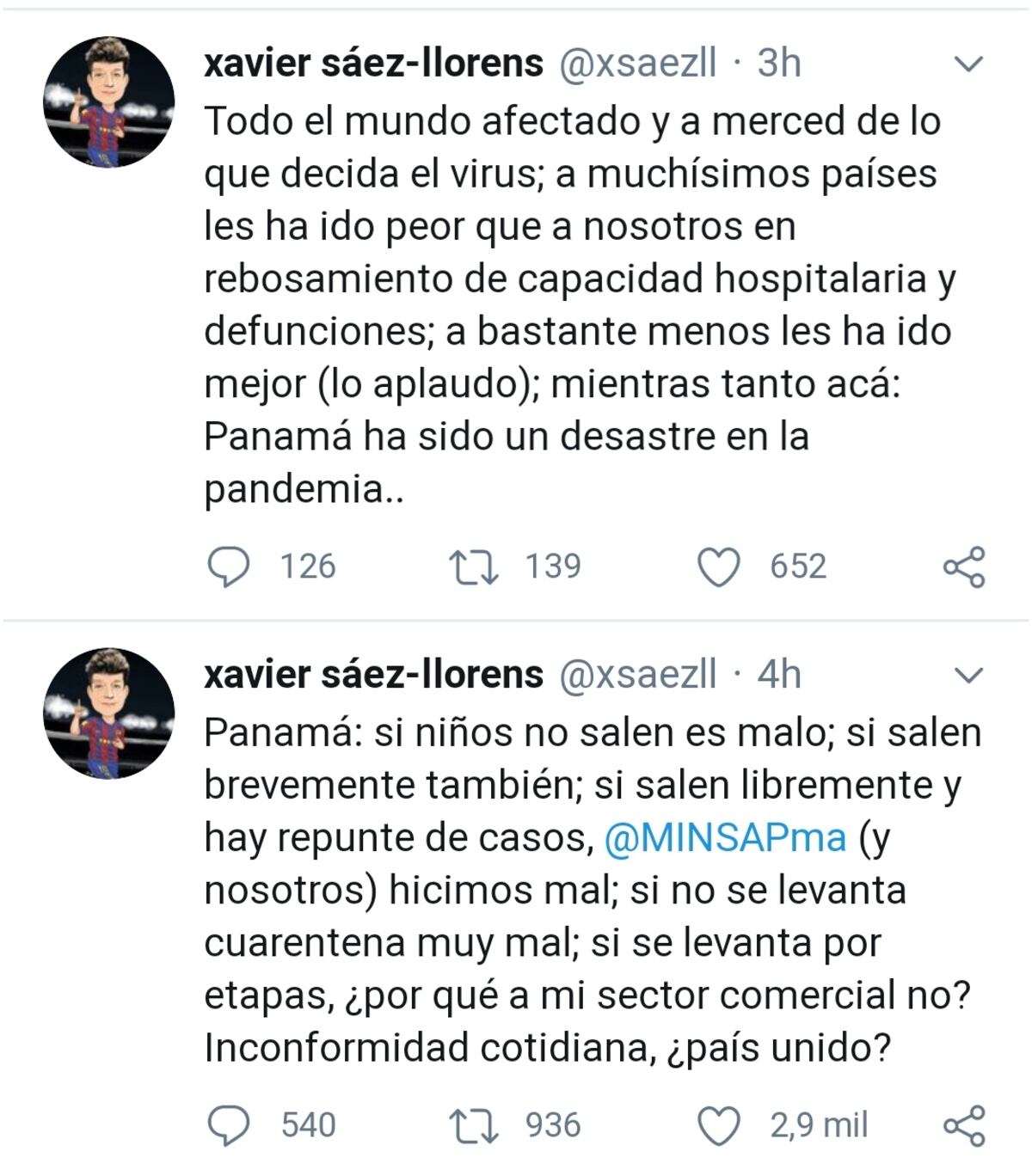This screenshot has height=1176, width=1032.
Task: Share the tweet about Panamá ha sido un desastre
Action: point(964,567)
